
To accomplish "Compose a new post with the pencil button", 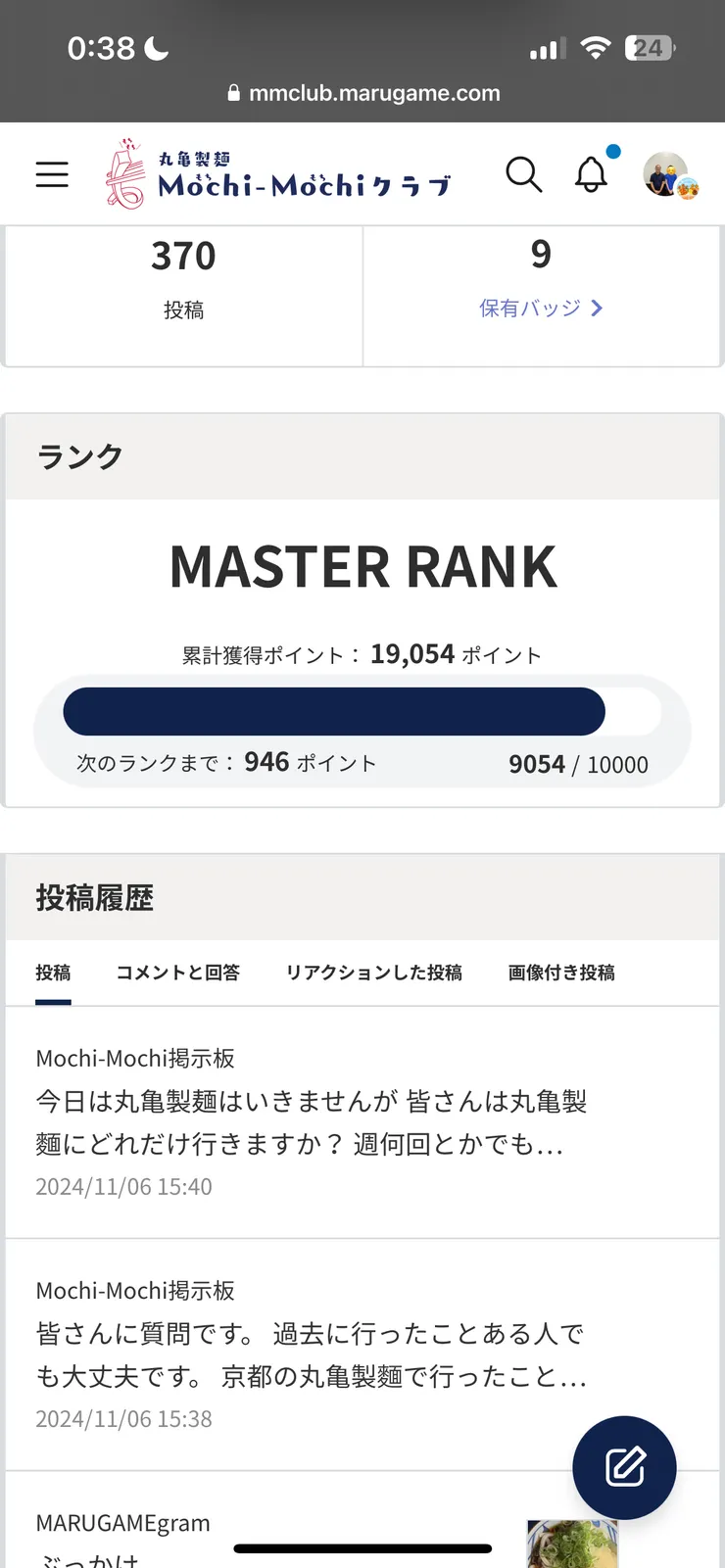I will pyautogui.click(x=624, y=1468).
